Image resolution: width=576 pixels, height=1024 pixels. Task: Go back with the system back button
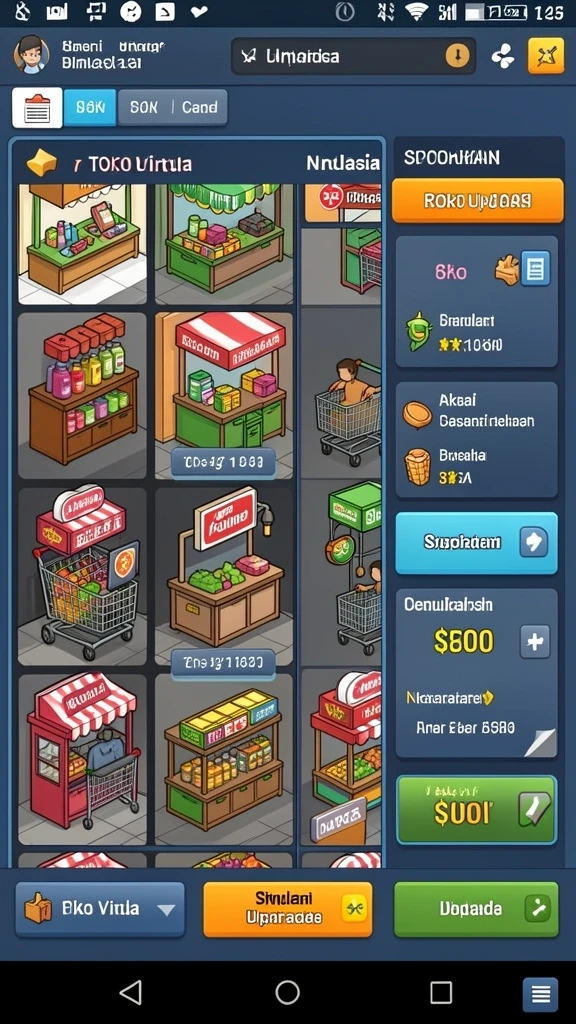131,993
